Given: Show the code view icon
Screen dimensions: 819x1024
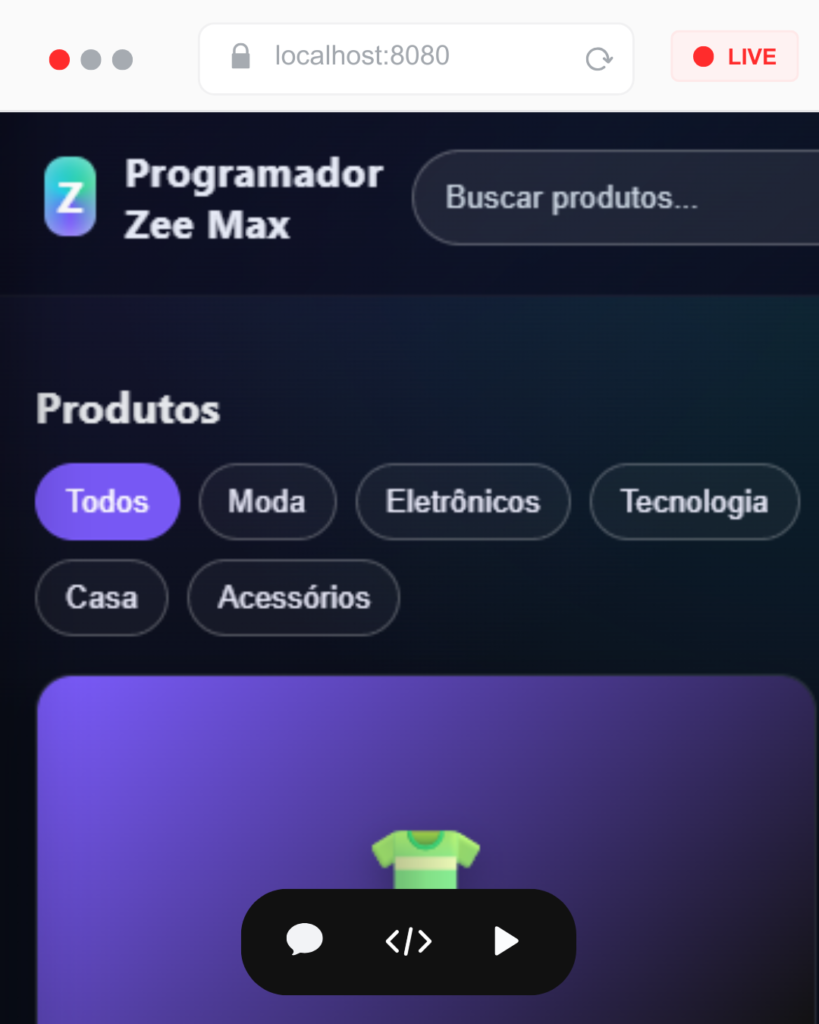Looking at the screenshot, I should point(408,941).
